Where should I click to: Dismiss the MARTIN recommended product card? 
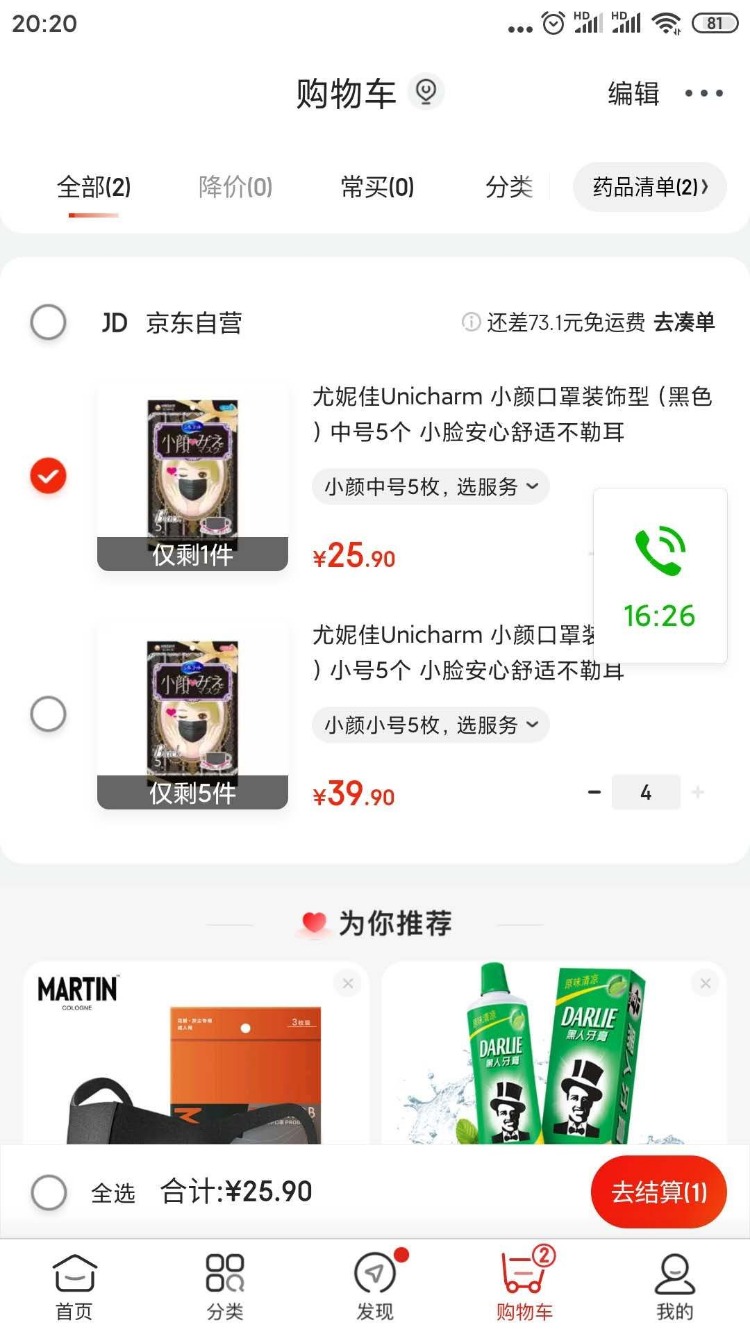point(347,984)
